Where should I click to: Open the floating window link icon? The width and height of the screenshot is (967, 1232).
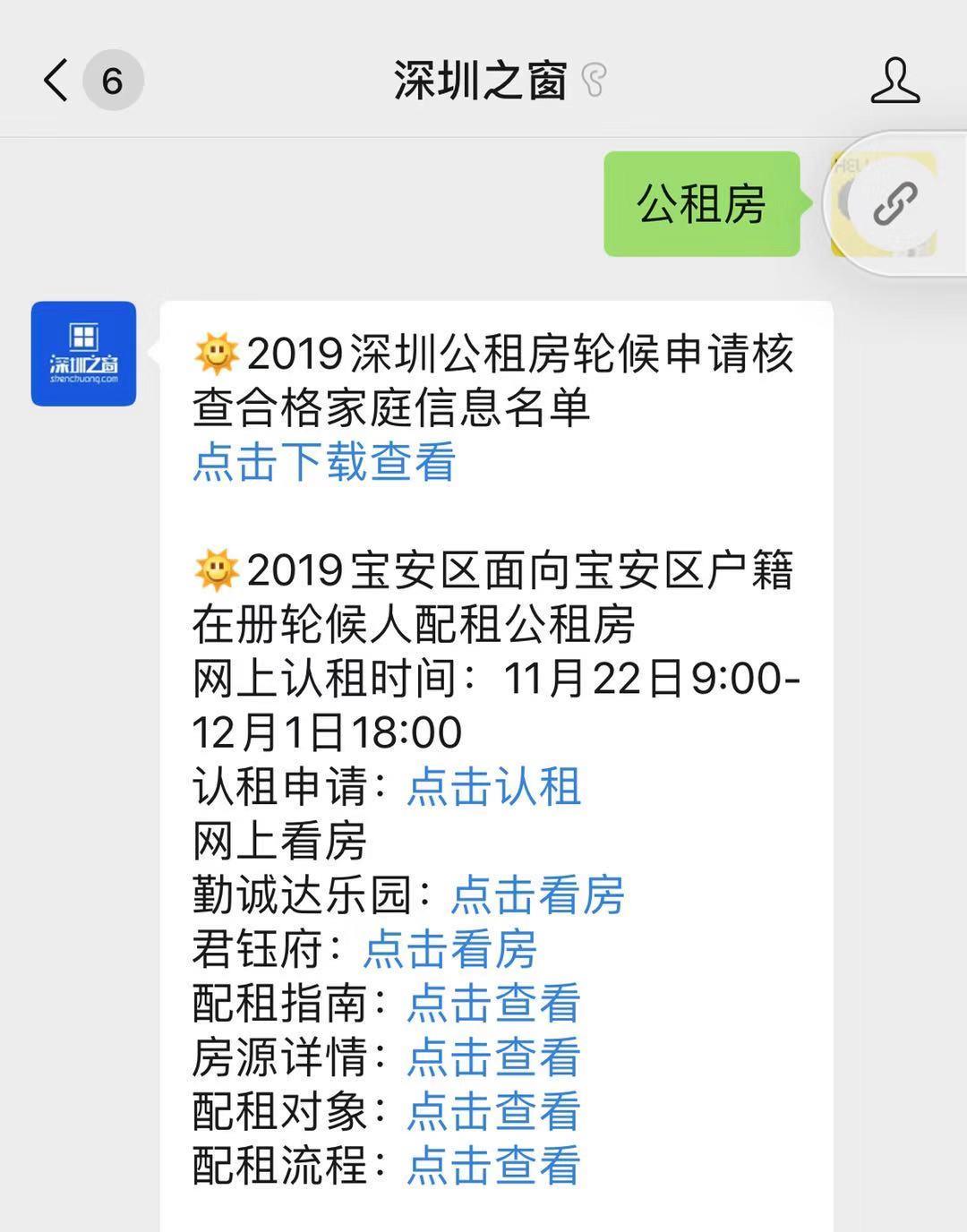tap(894, 204)
